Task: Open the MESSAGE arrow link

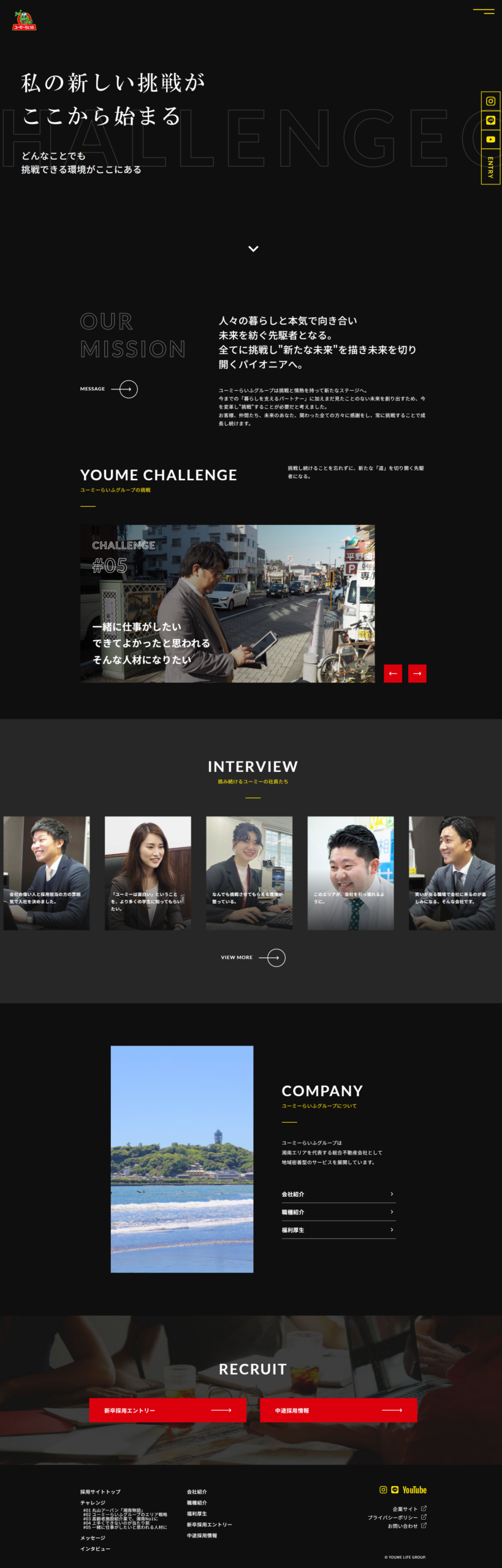Action: pos(127,389)
